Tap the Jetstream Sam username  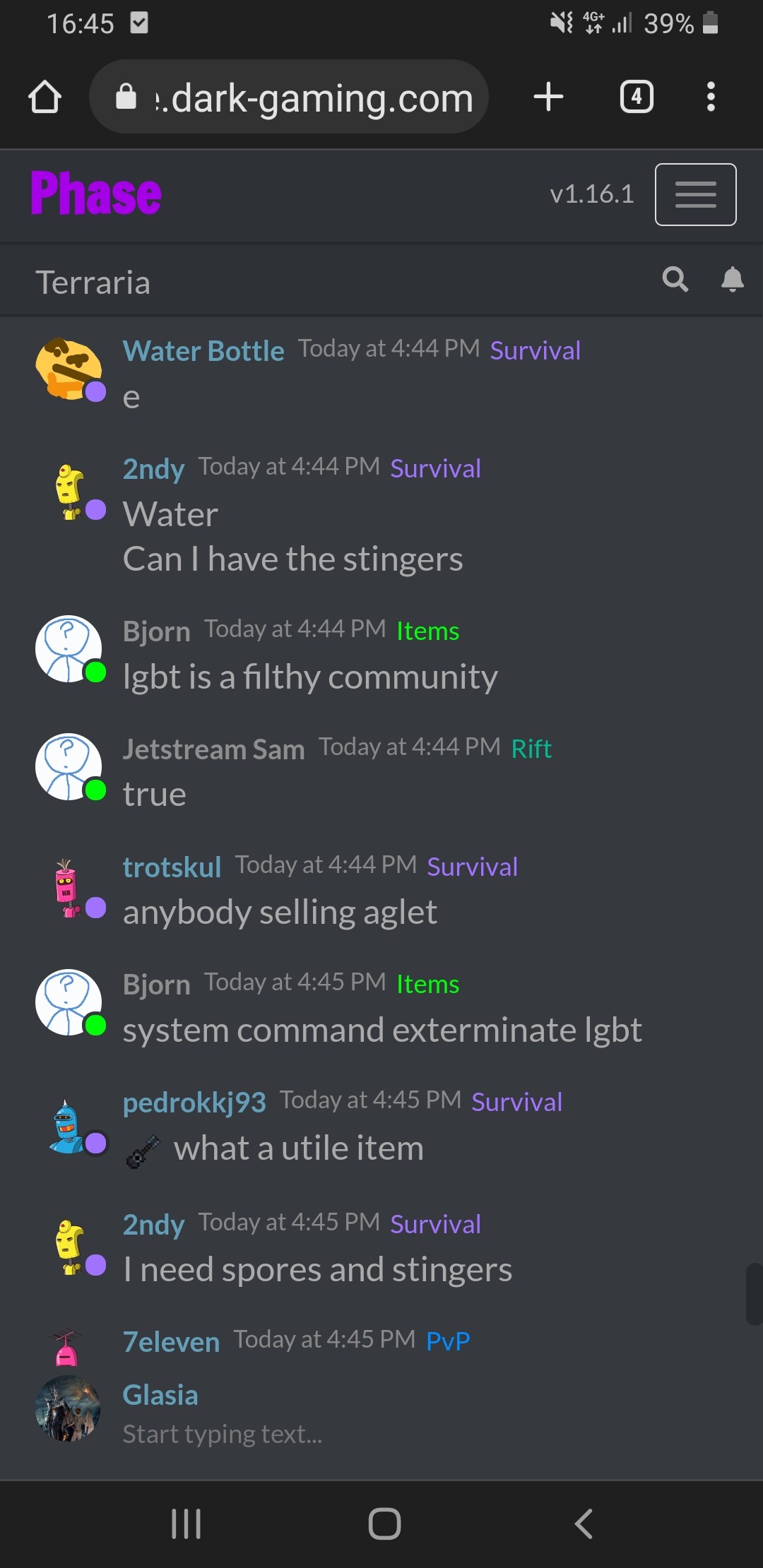coord(213,749)
